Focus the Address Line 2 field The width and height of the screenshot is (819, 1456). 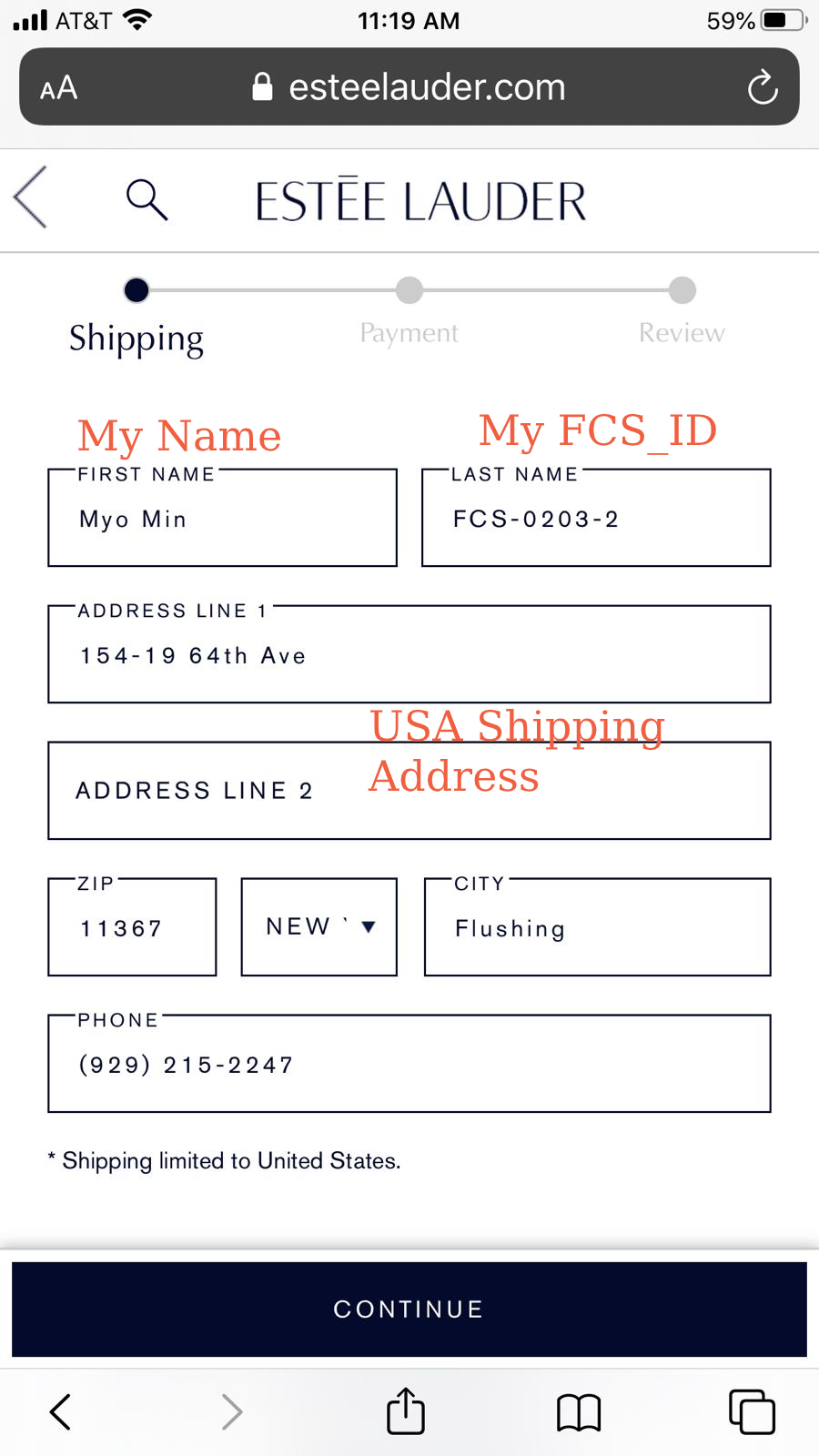pos(409,790)
